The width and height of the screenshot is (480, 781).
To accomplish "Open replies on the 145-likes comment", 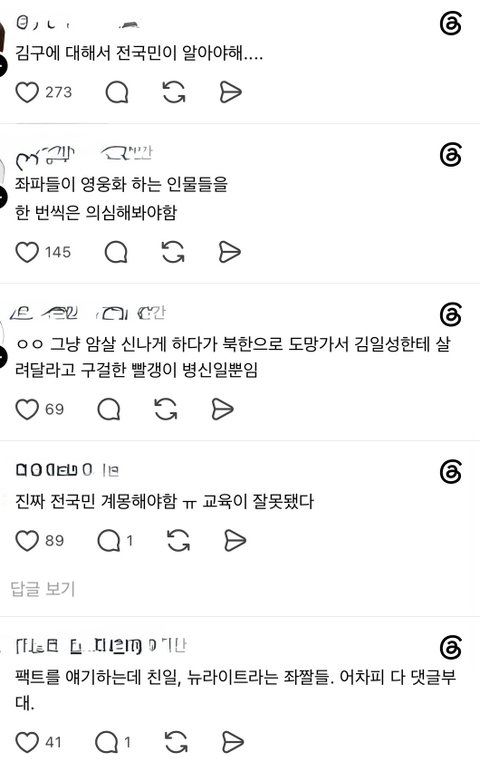I will coord(116,252).
